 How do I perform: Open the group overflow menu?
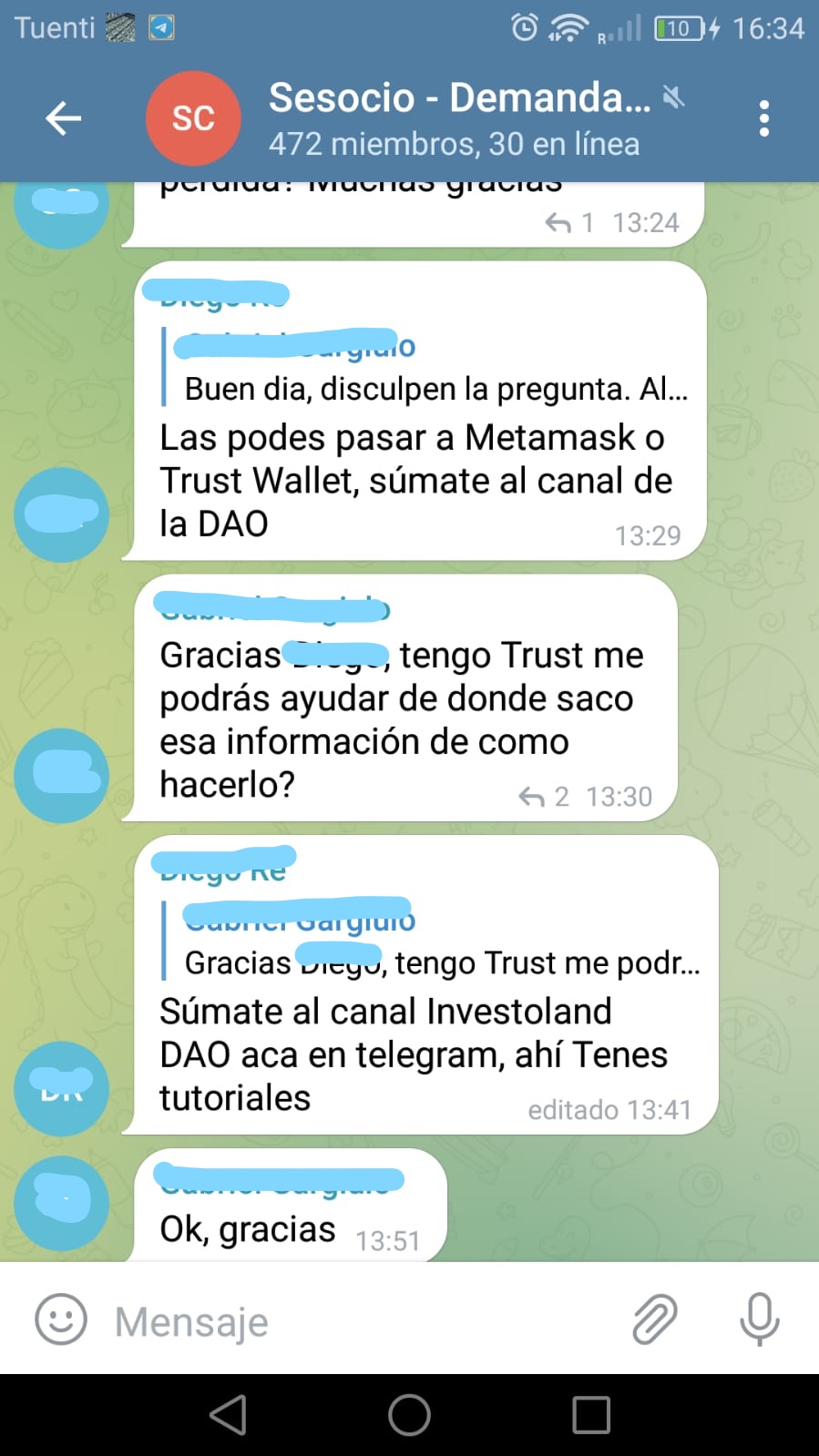click(x=763, y=118)
